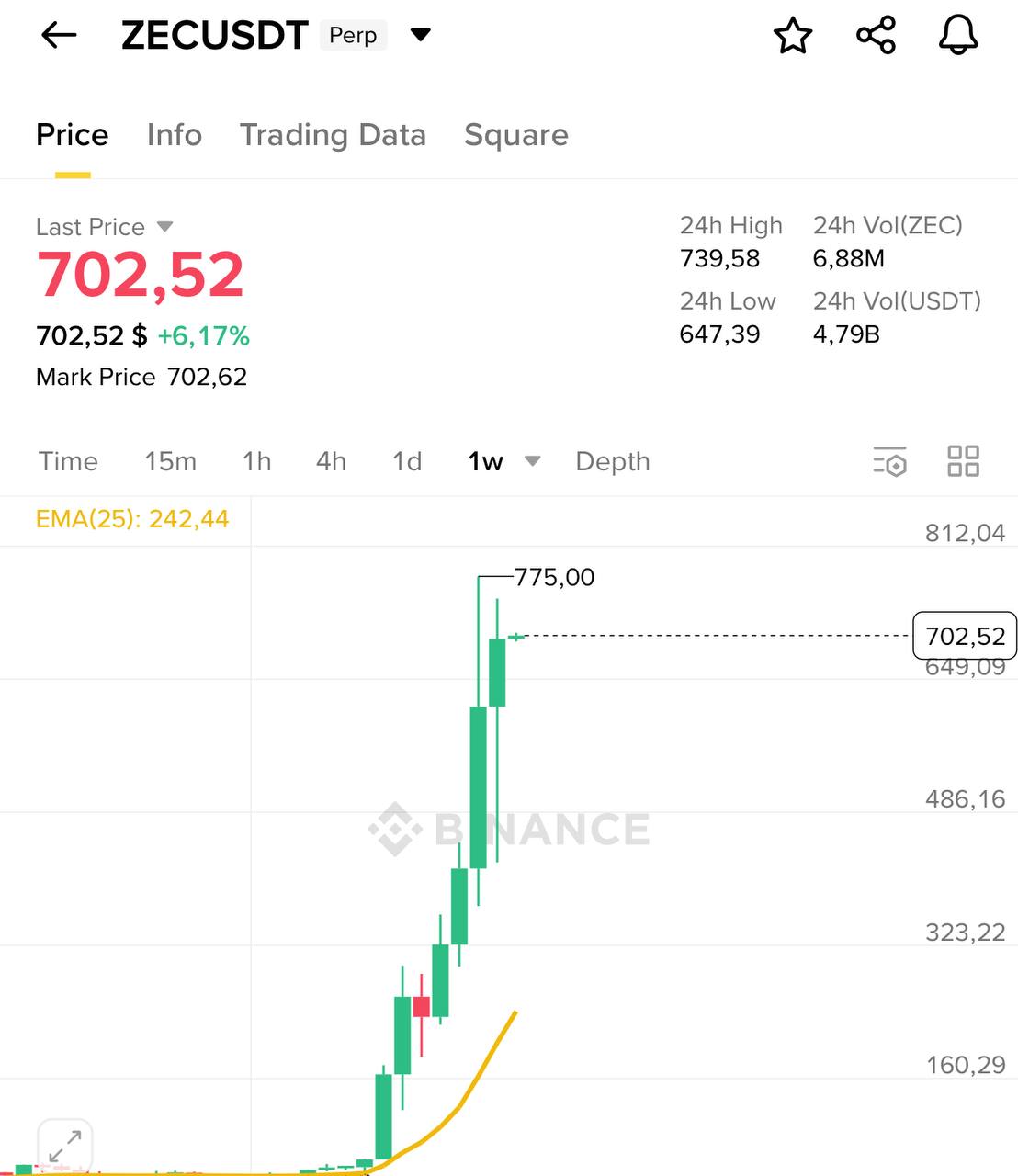Select the 1h chart interval

(x=256, y=461)
